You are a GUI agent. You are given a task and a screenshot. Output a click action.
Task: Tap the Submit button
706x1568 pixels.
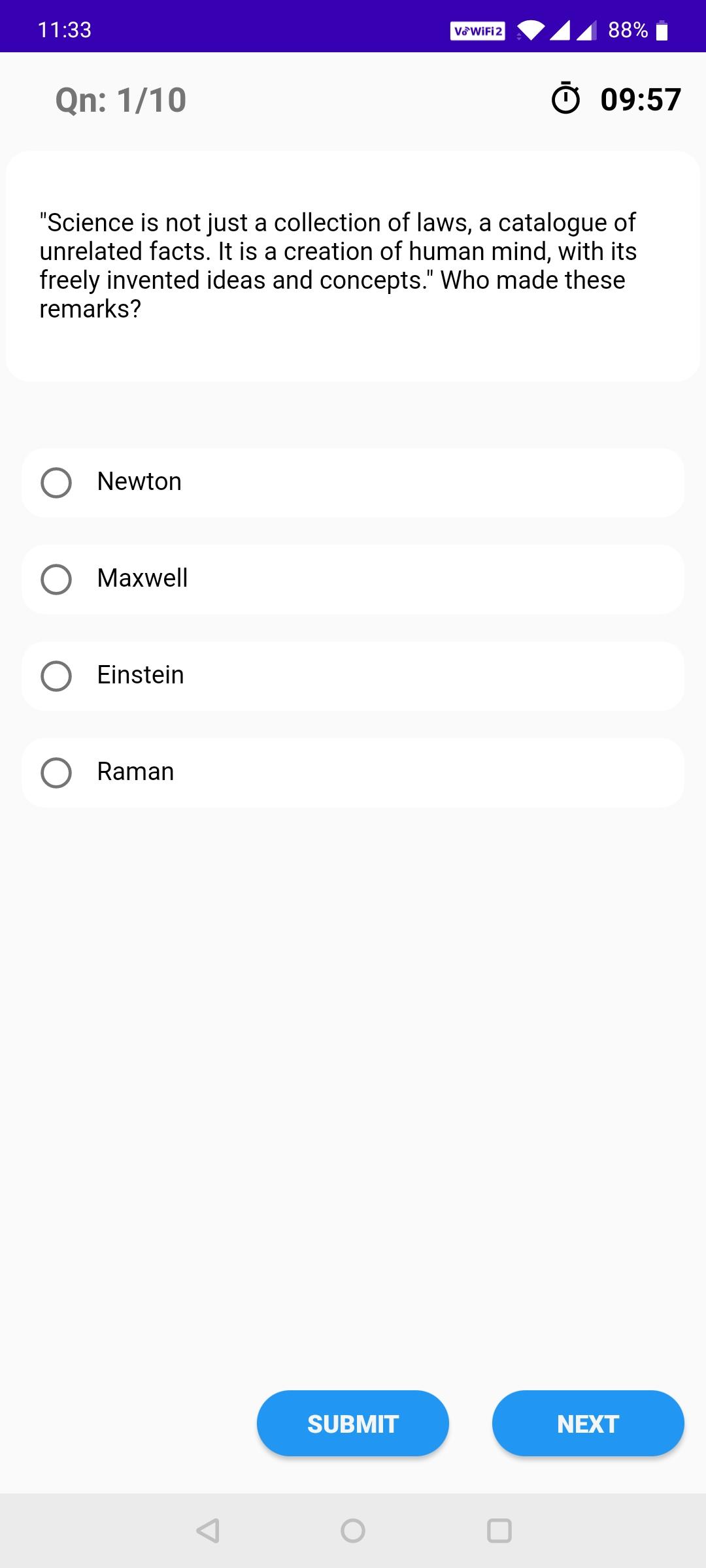pos(353,1424)
